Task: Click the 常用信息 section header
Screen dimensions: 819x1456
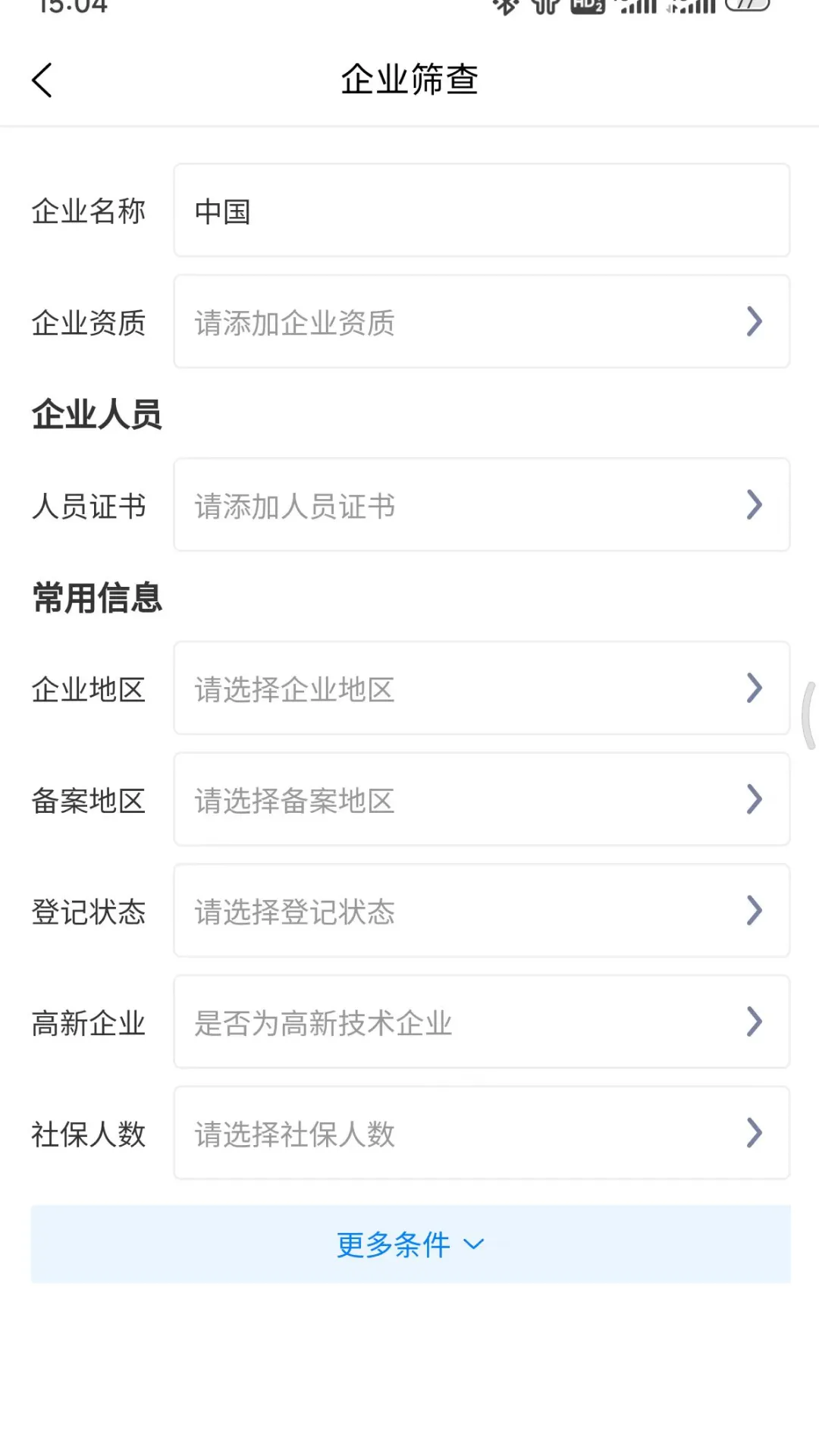Action: (x=96, y=598)
